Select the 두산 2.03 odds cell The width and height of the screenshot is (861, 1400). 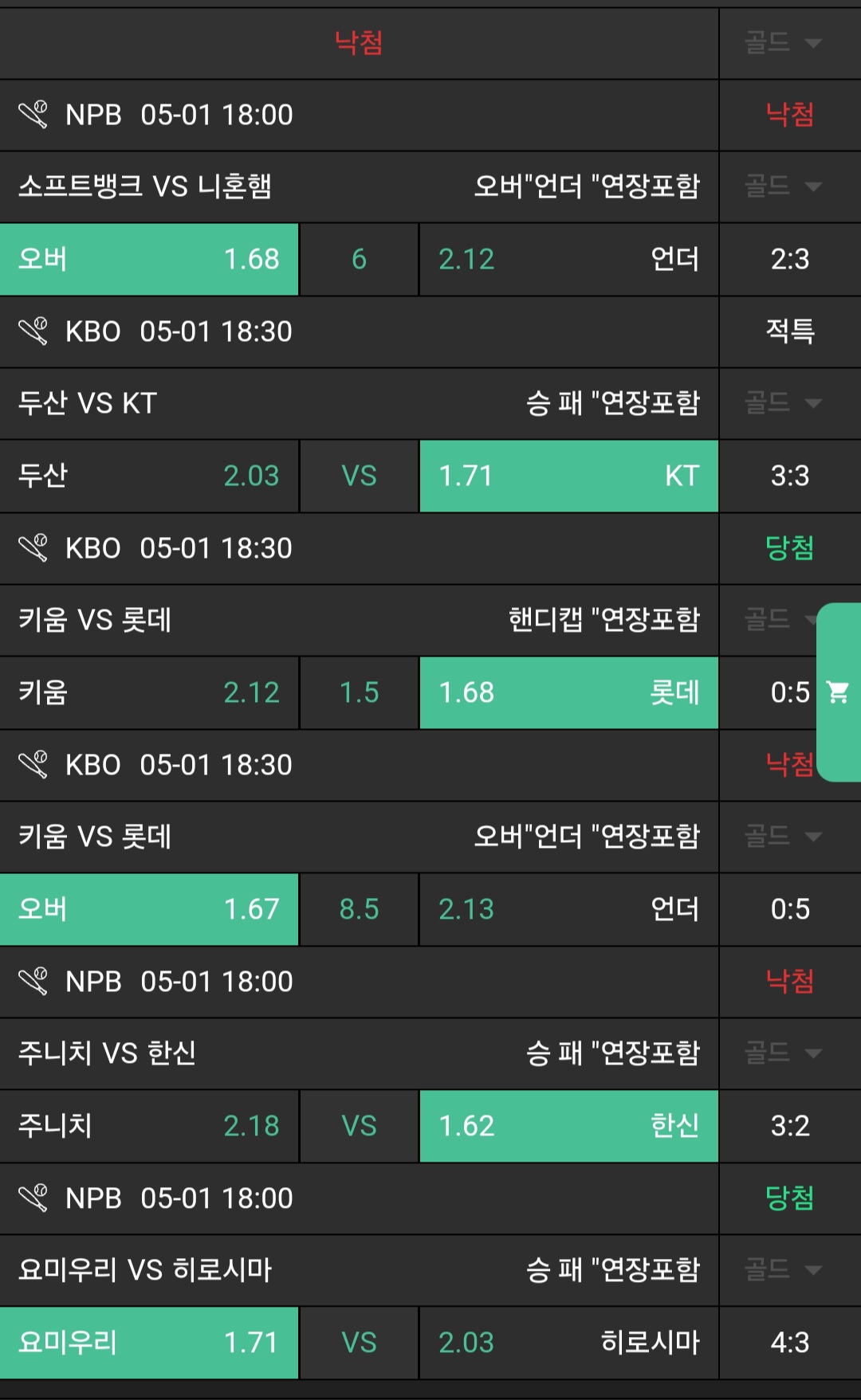click(x=149, y=476)
